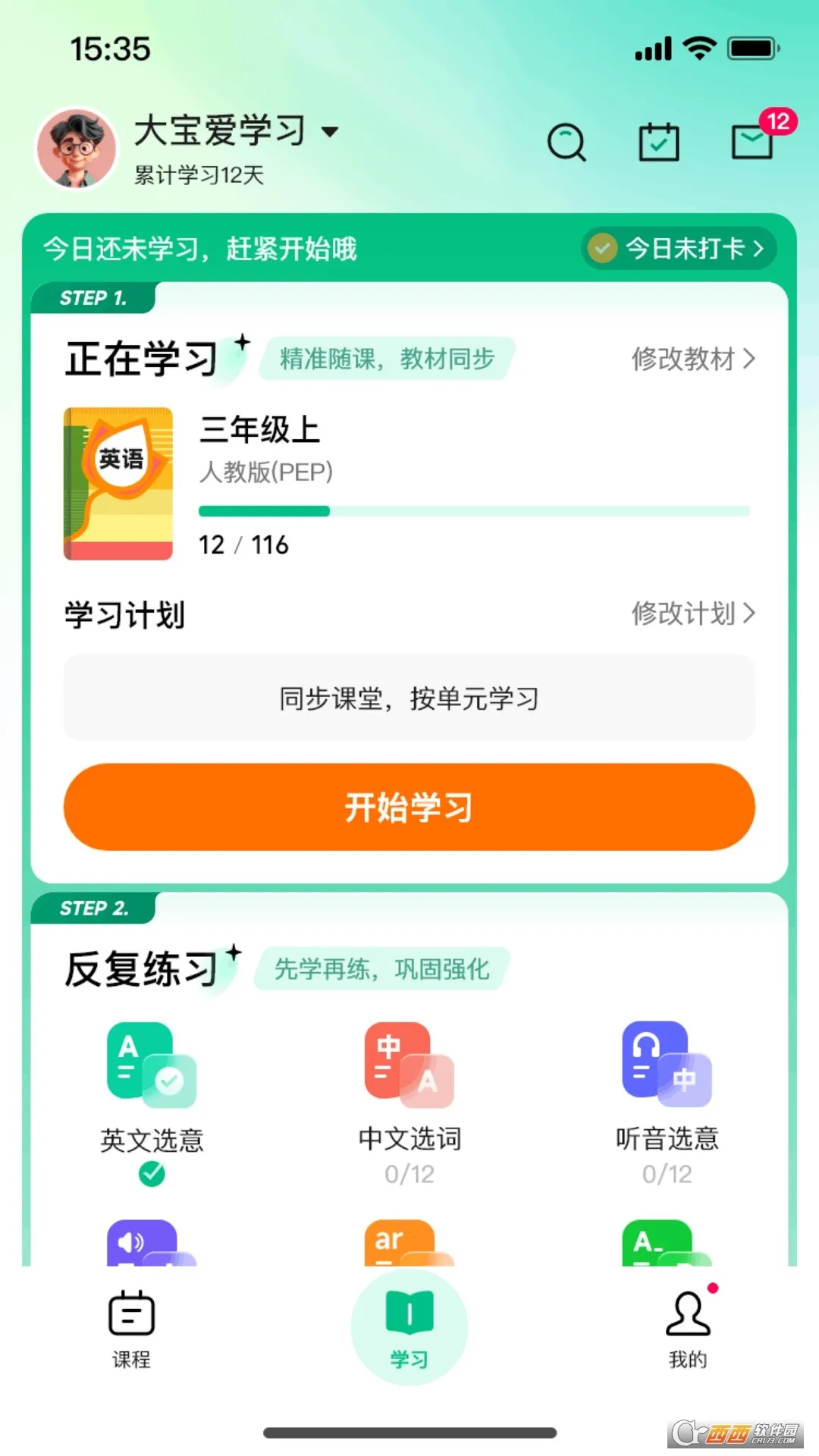Tap the 同步课堂，按单元学习 plan card
The height and width of the screenshot is (1456, 819).
409,698
